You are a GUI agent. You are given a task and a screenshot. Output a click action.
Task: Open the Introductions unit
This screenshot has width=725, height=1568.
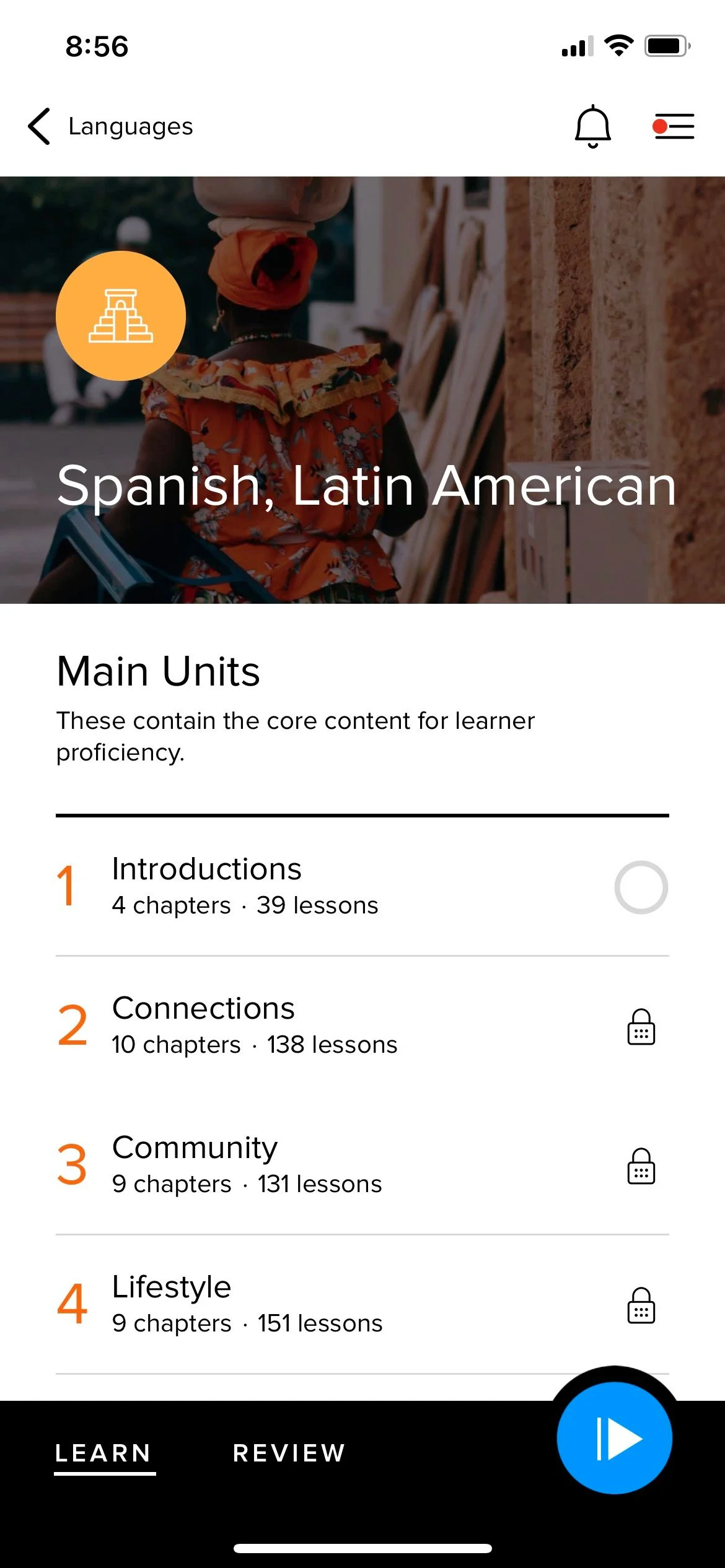coord(362,886)
